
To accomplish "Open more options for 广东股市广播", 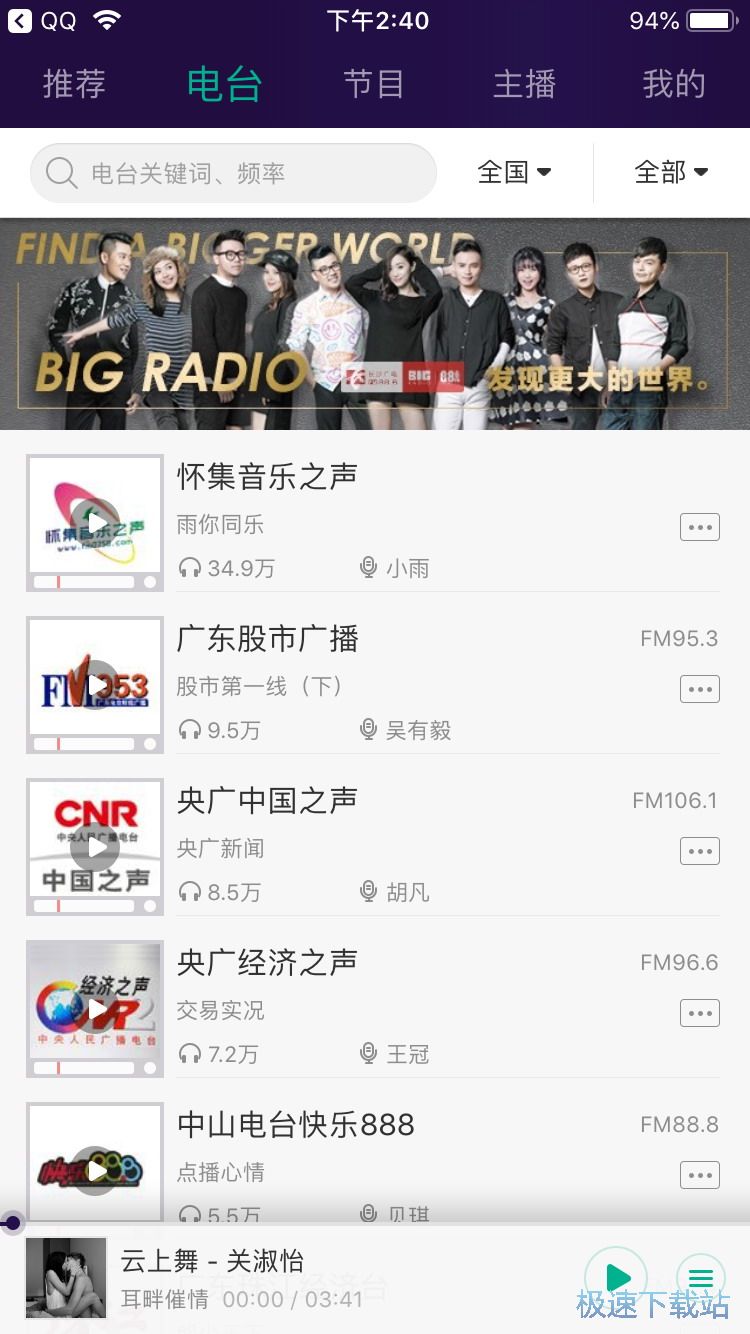I will [x=699, y=689].
